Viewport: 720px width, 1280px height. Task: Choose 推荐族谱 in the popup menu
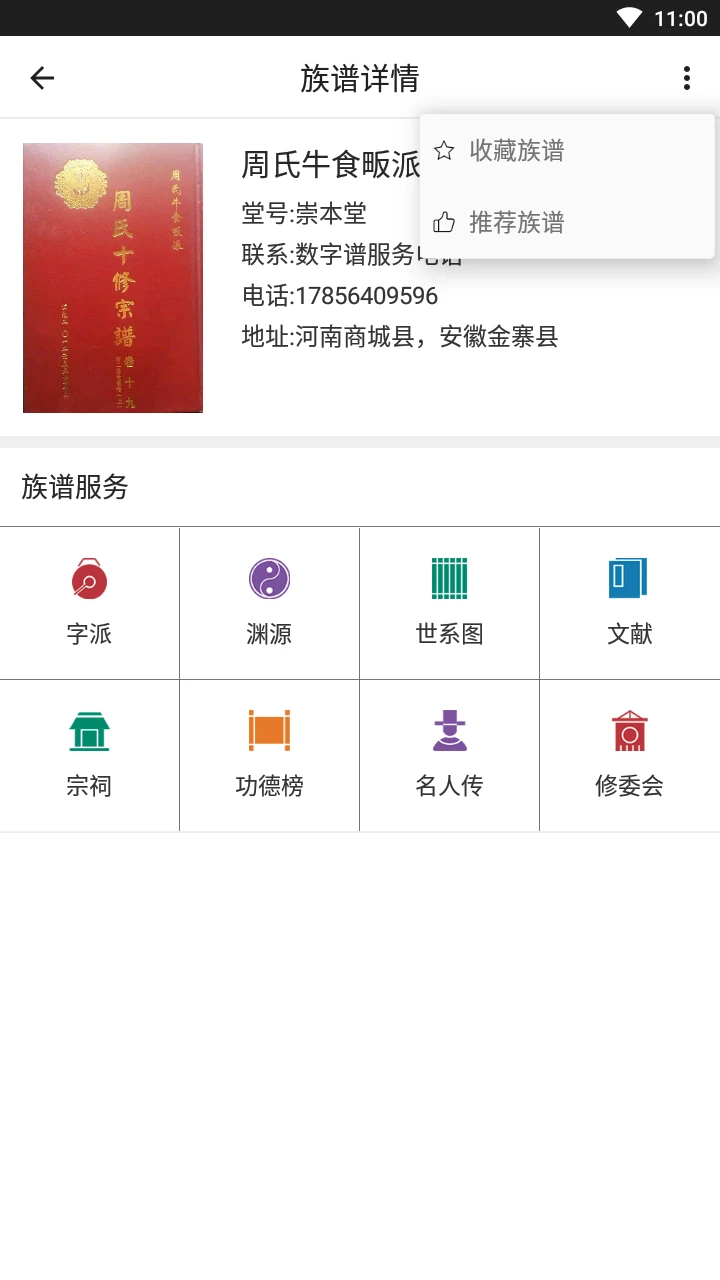pyautogui.click(x=518, y=222)
